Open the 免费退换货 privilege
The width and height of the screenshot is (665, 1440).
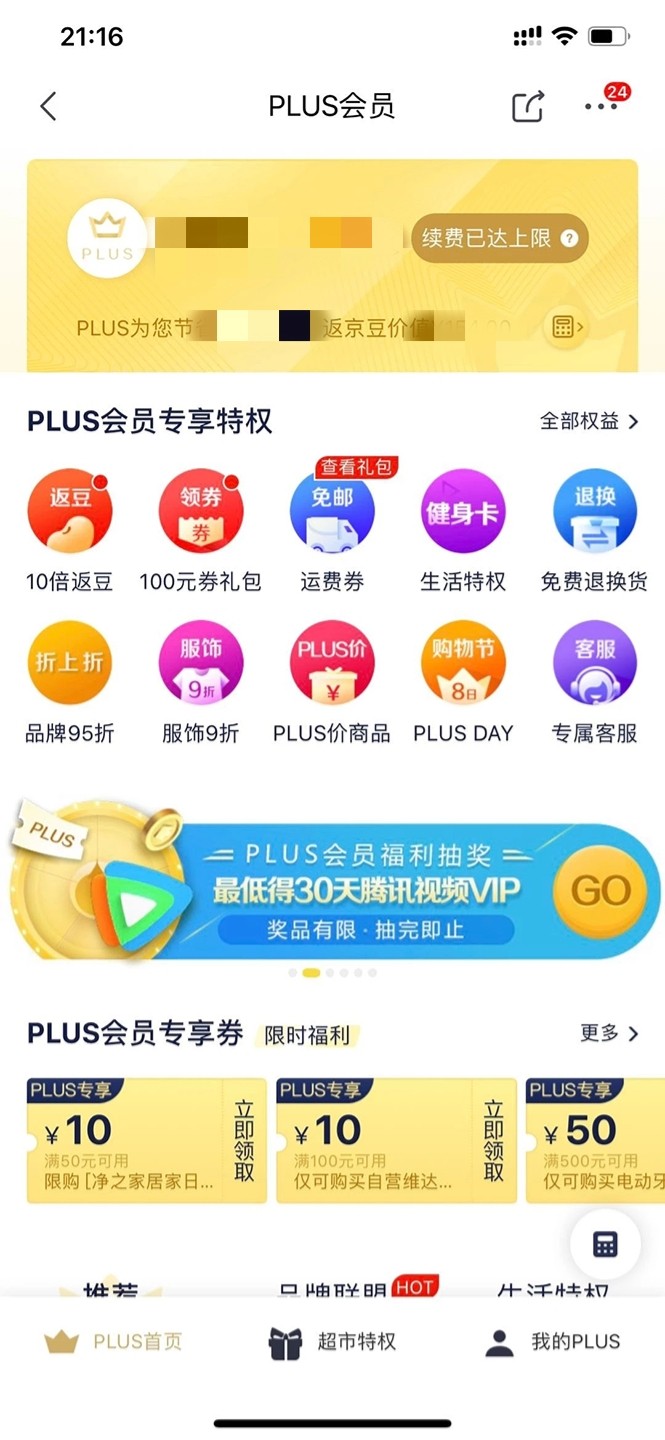point(595,514)
